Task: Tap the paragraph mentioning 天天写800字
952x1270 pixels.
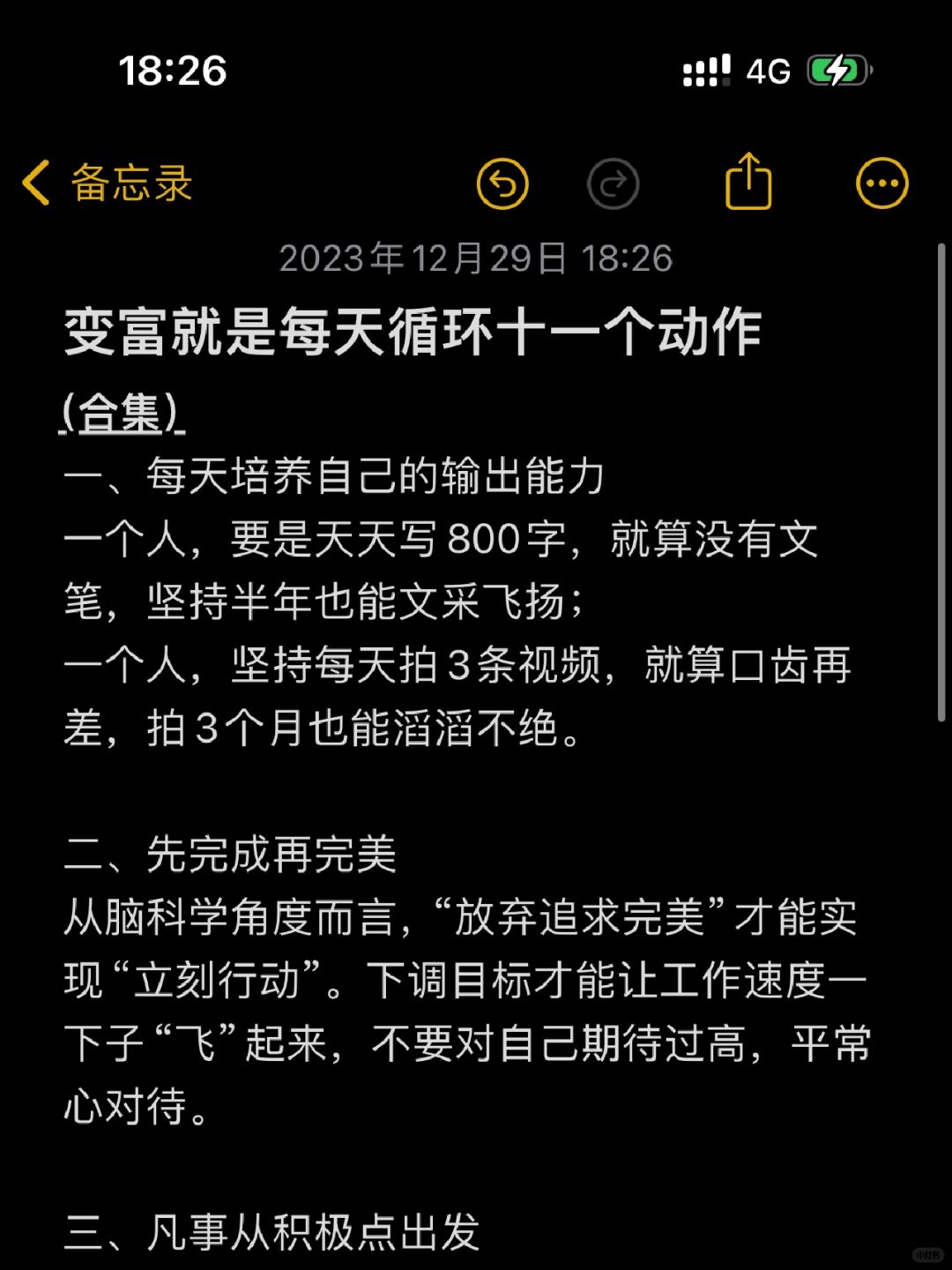Action: (x=441, y=542)
